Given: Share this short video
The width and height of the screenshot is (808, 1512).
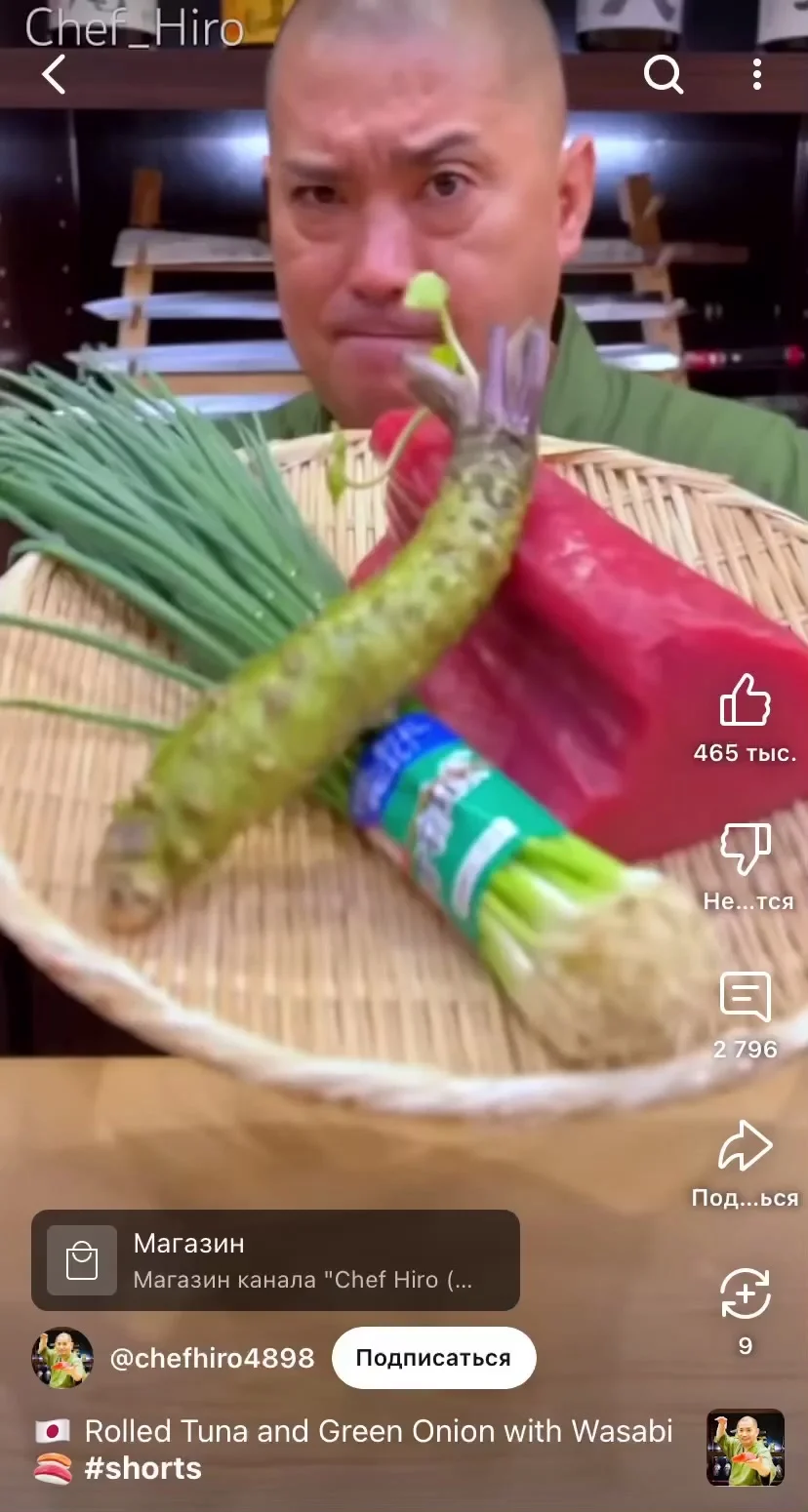Looking at the screenshot, I should tap(746, 1146).
